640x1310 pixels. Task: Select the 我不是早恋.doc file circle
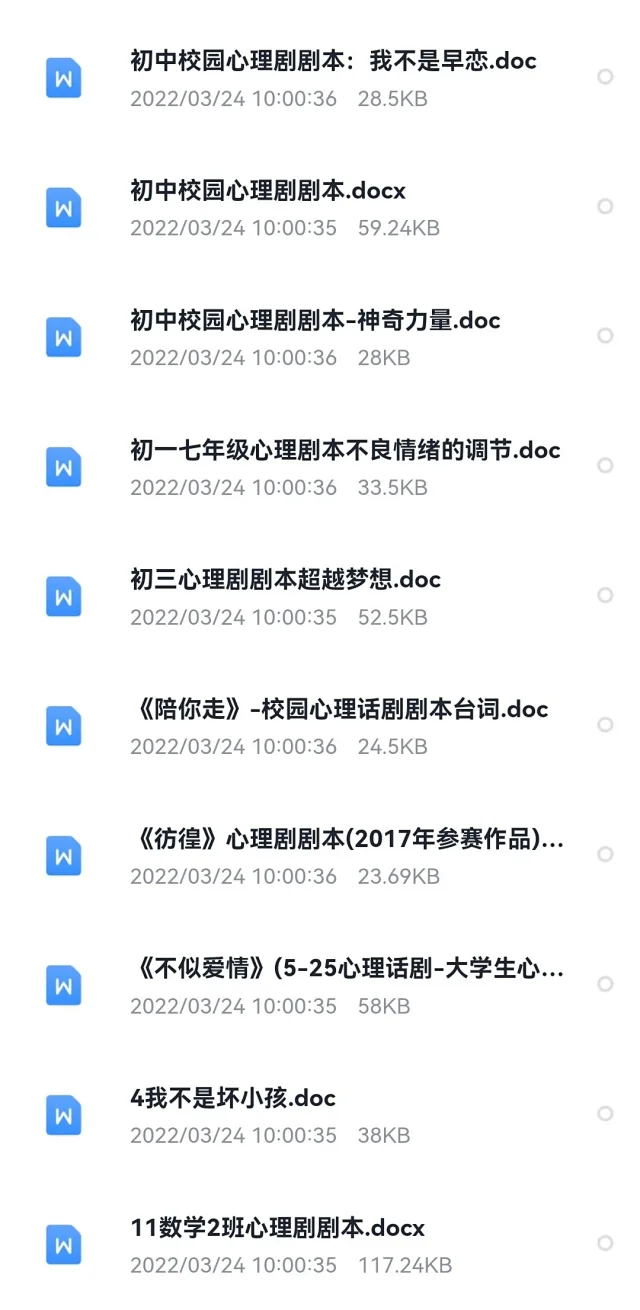[x=605, y=77]
